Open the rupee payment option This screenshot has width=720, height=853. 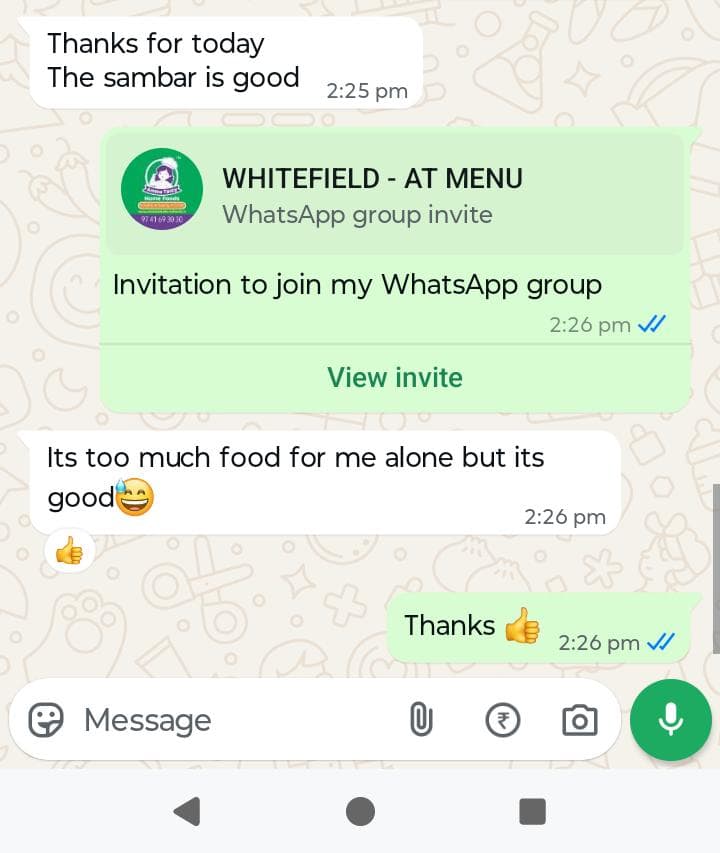click(502, 720)
